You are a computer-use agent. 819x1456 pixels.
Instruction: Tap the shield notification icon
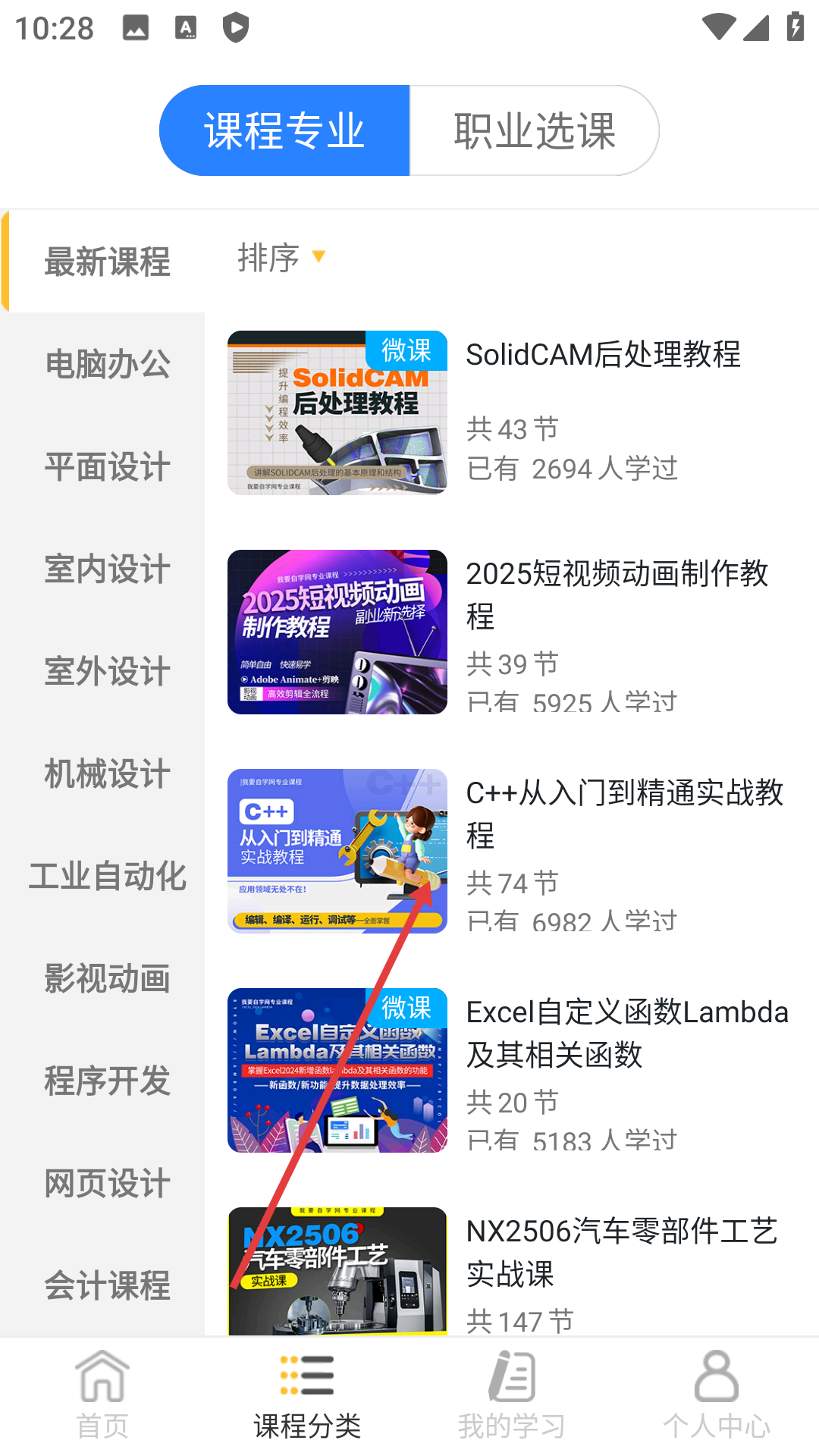tap(236, 27)
